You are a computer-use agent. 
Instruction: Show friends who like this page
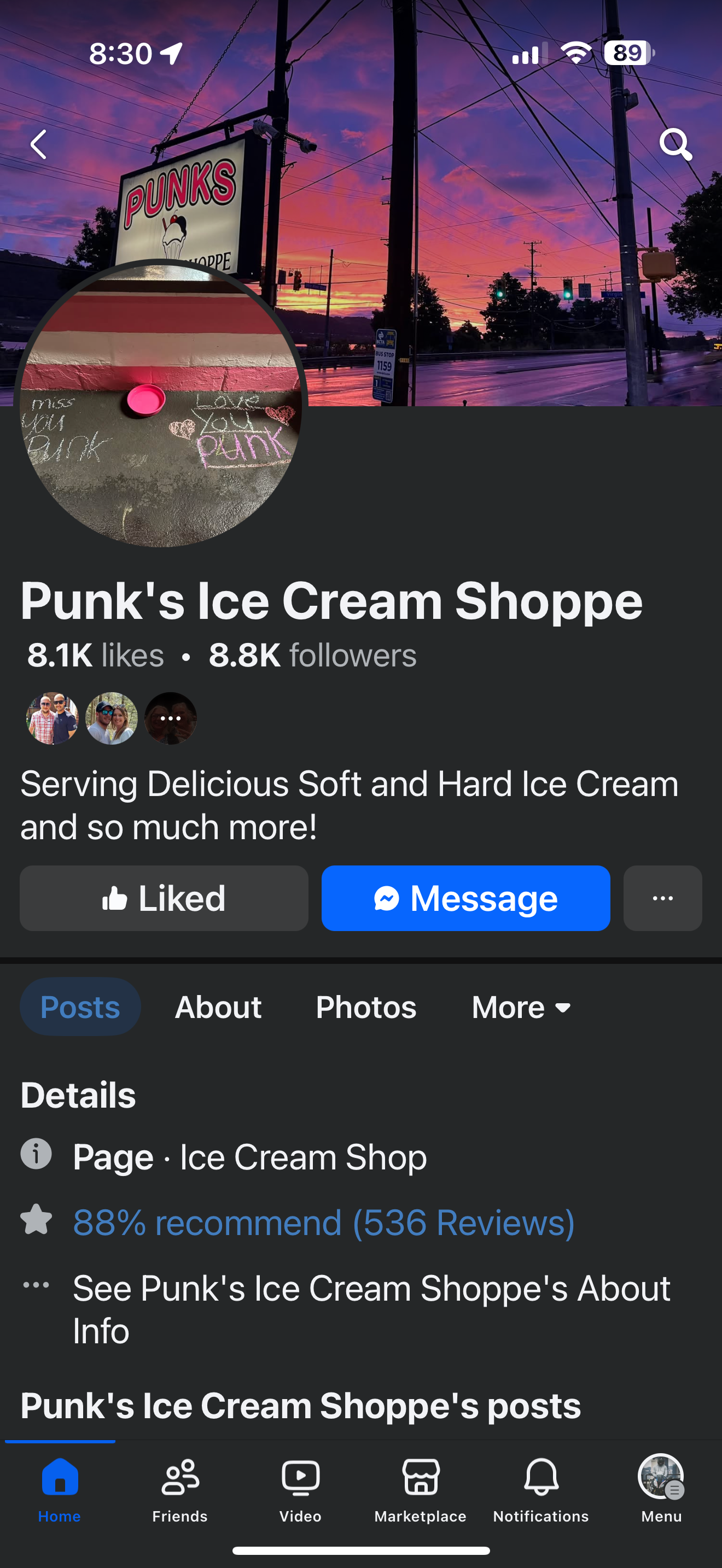[112, 718]
